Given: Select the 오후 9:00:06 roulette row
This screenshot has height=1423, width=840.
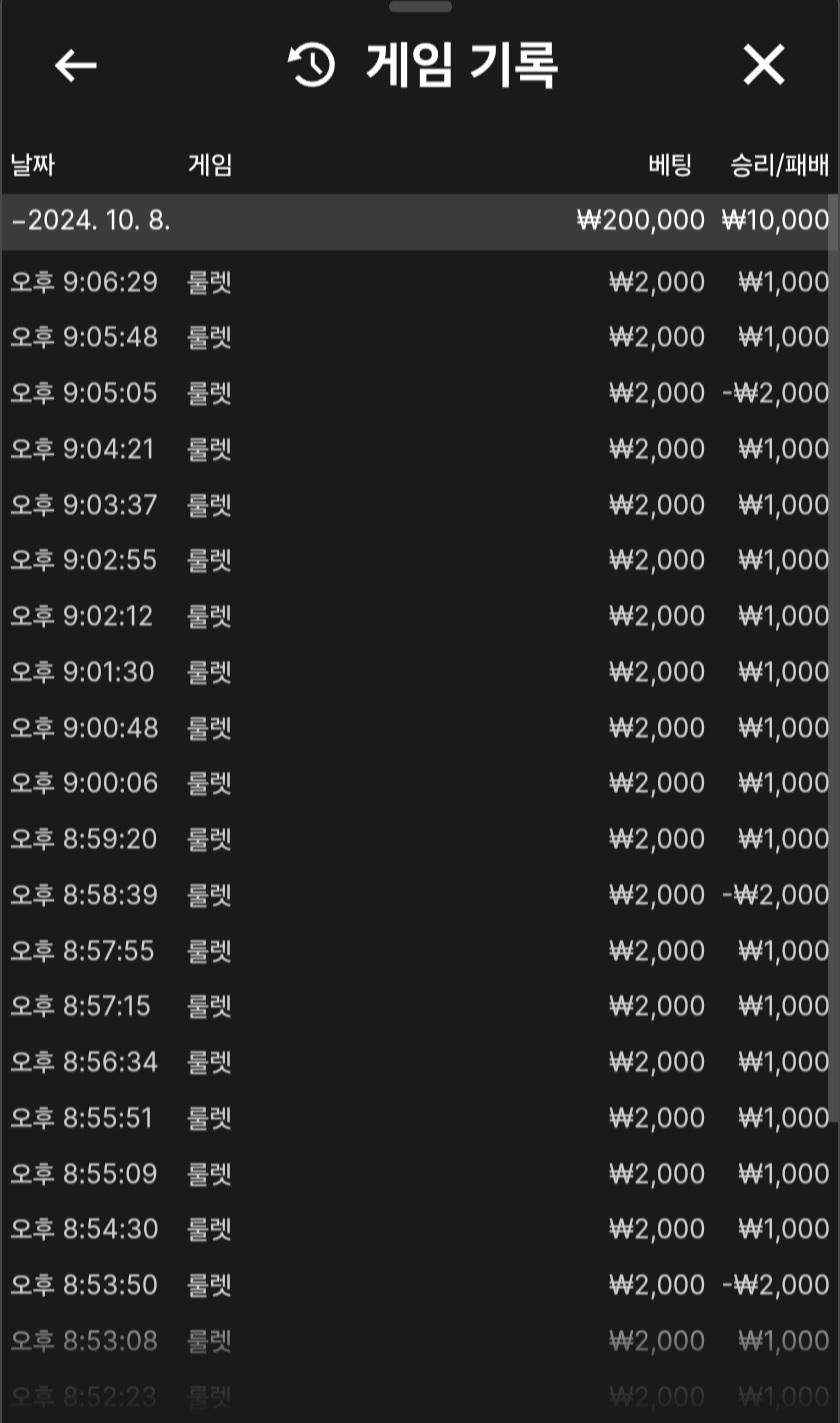Looking at the screenshot, I should tap(420, 783).
